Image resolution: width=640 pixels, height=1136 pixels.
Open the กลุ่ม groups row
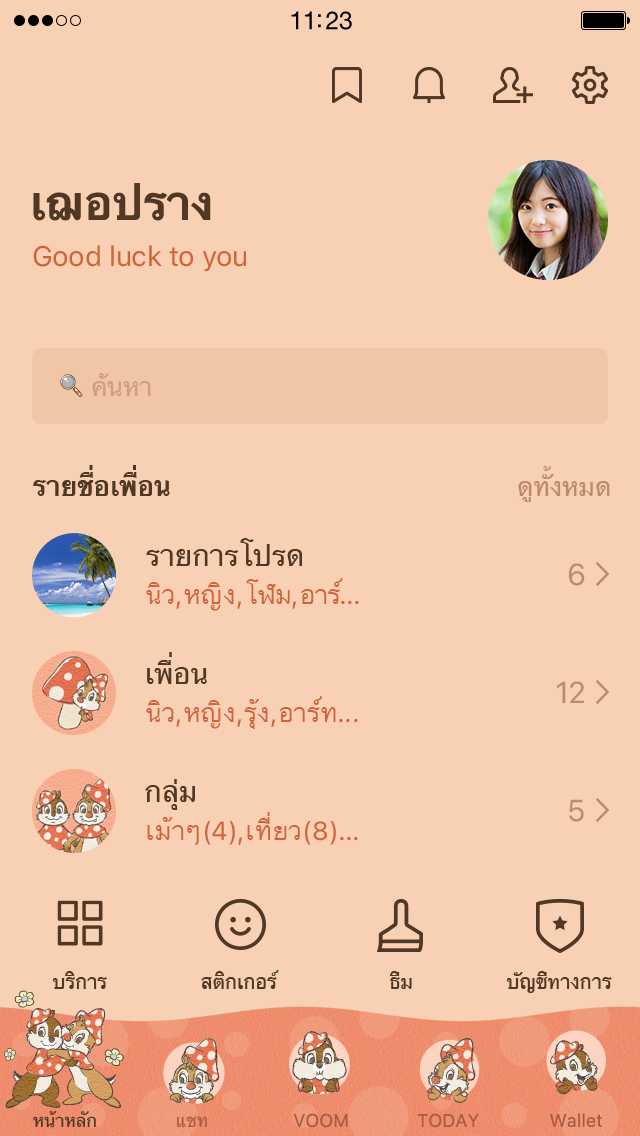(320, 811)
